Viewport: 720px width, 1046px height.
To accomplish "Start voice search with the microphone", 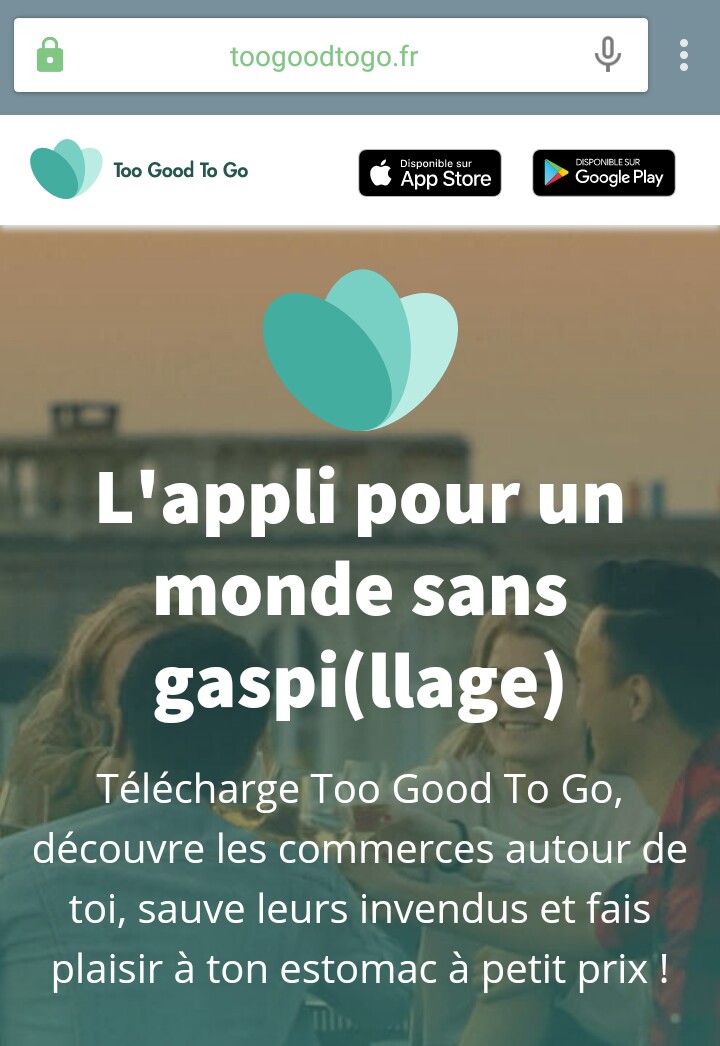I will [x=607, y=55].
